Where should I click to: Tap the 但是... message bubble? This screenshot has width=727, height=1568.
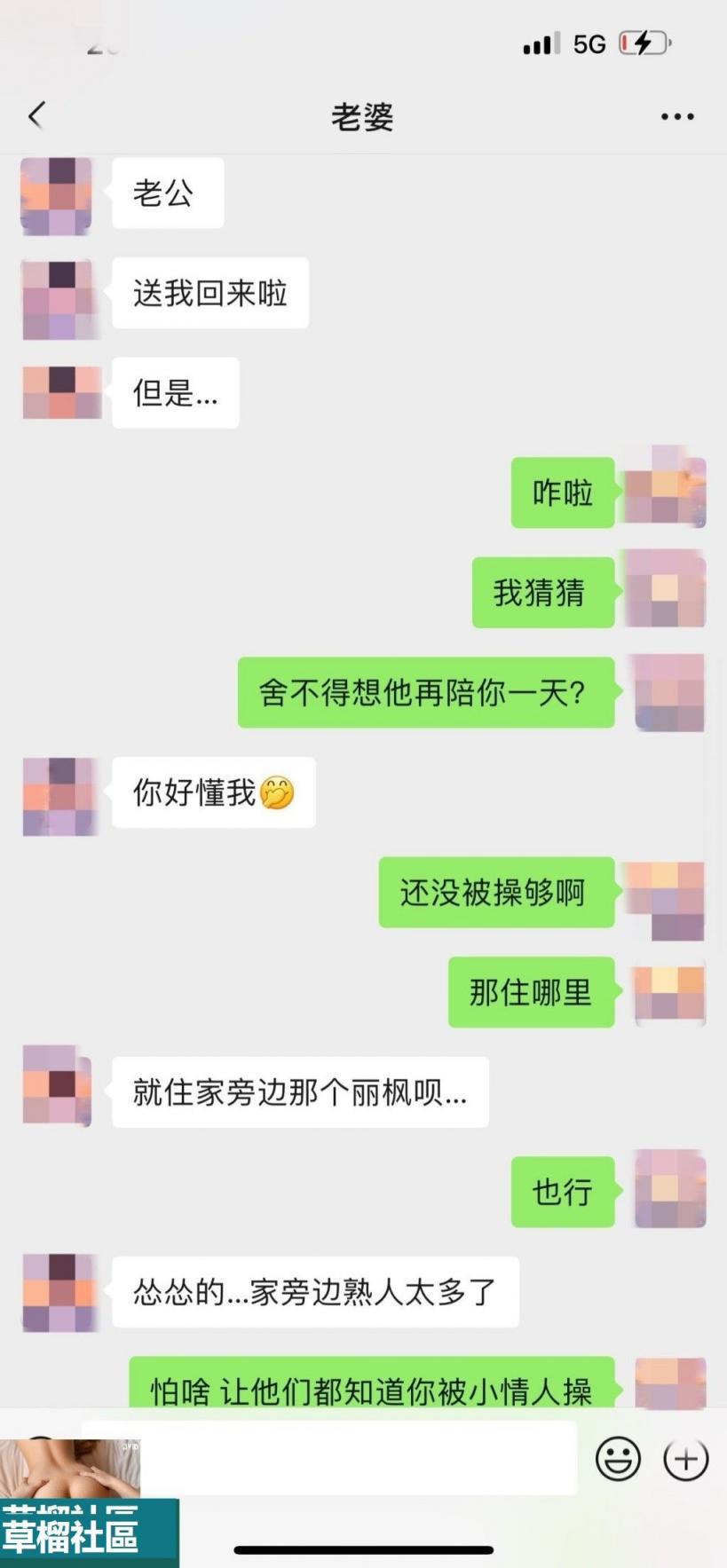pyautogui.click(x=175, y=392)
